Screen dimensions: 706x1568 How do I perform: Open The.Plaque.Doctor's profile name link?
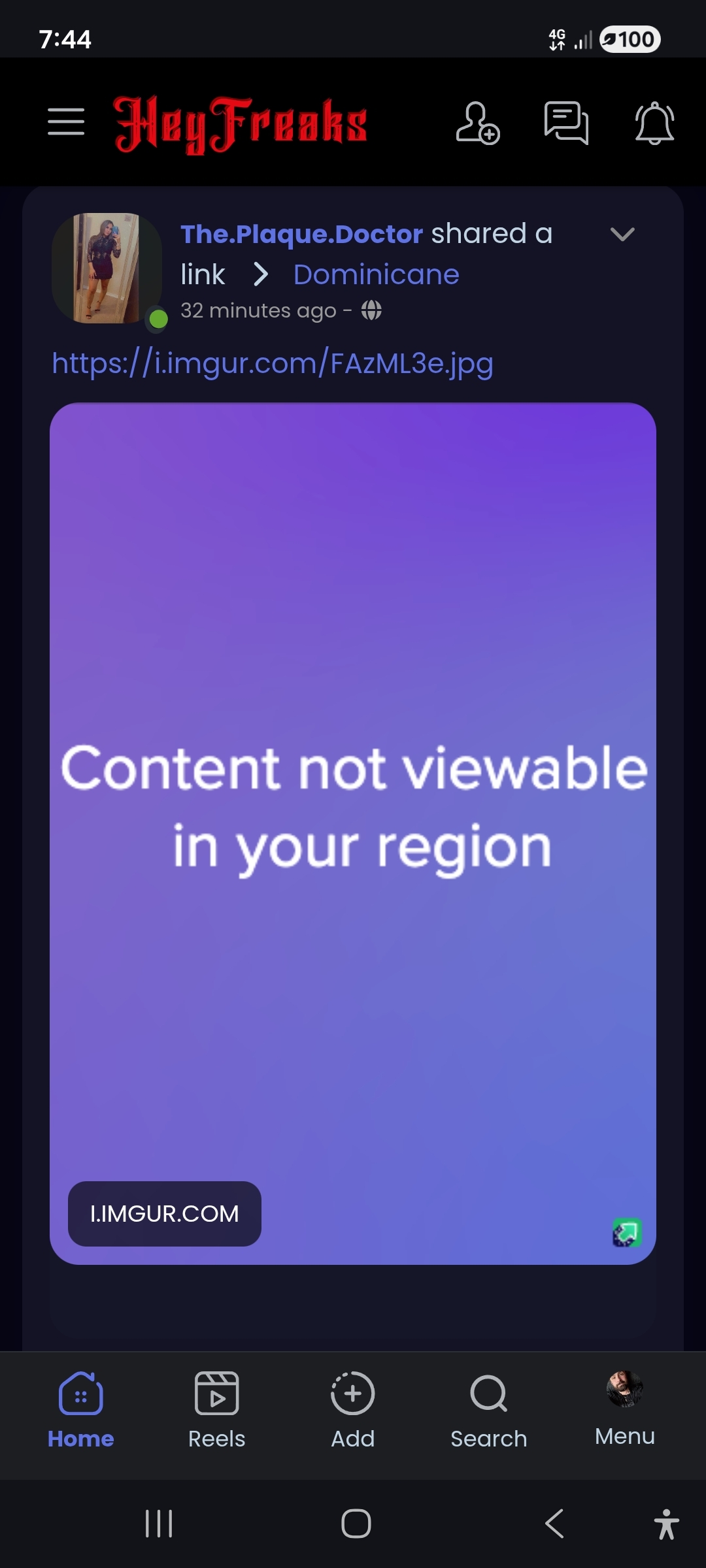point(301,234)
